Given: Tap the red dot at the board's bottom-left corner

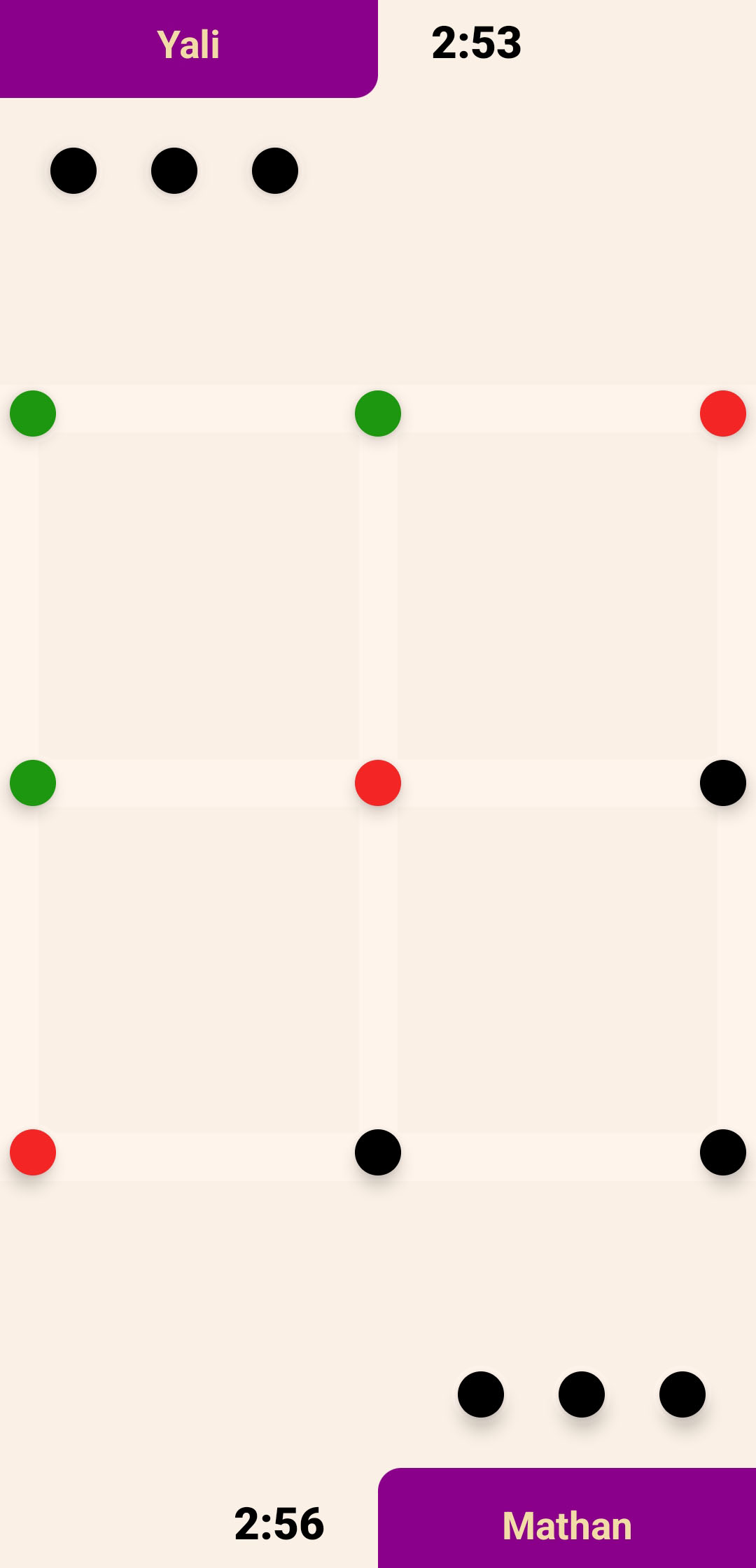Looking at the screenshot, I should pyautogui.click(x=33, y=1152).
